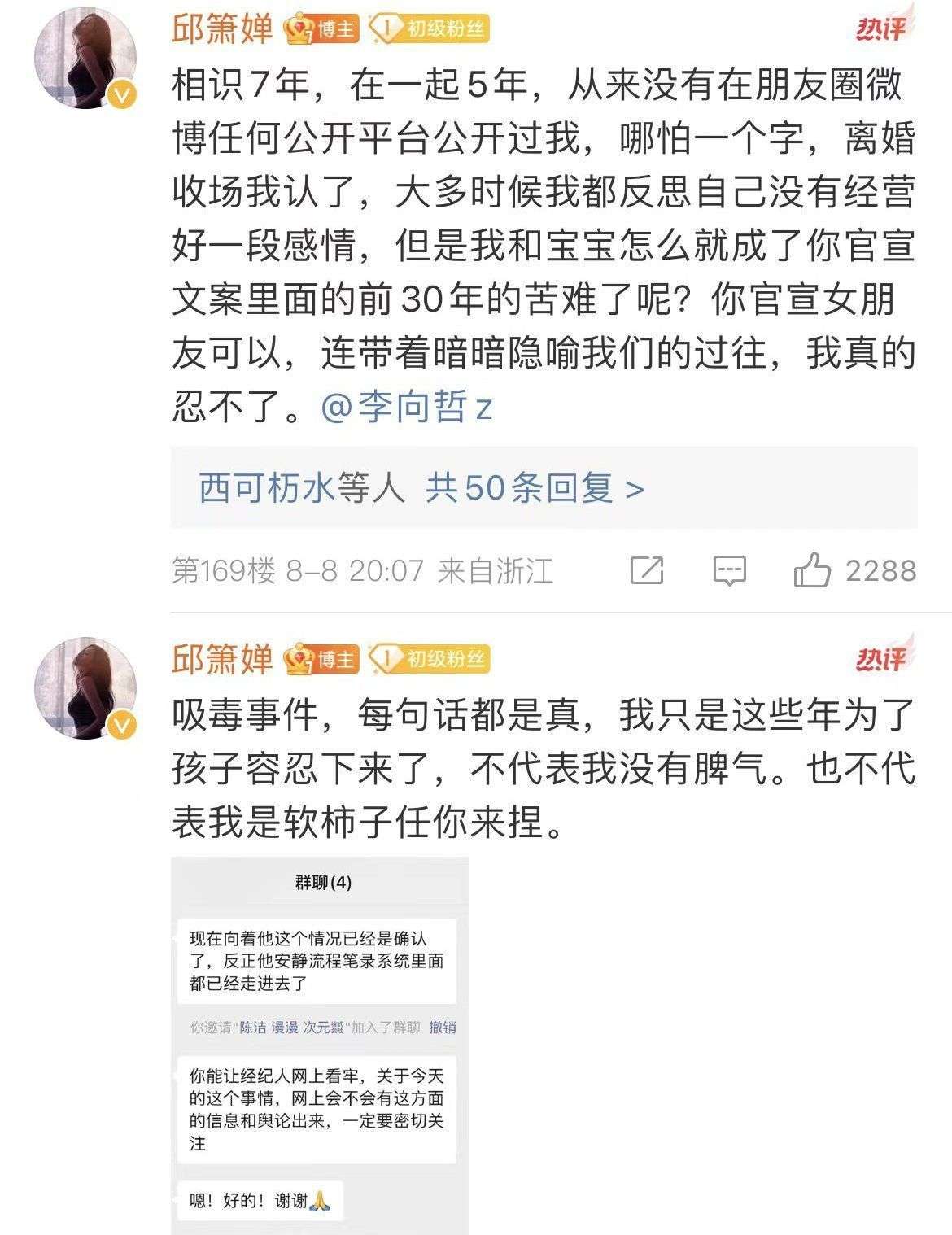This screenshot has width=952, height=1235.
Task: Like the comment with 2288 likes
Action: (x=812, y=570)
